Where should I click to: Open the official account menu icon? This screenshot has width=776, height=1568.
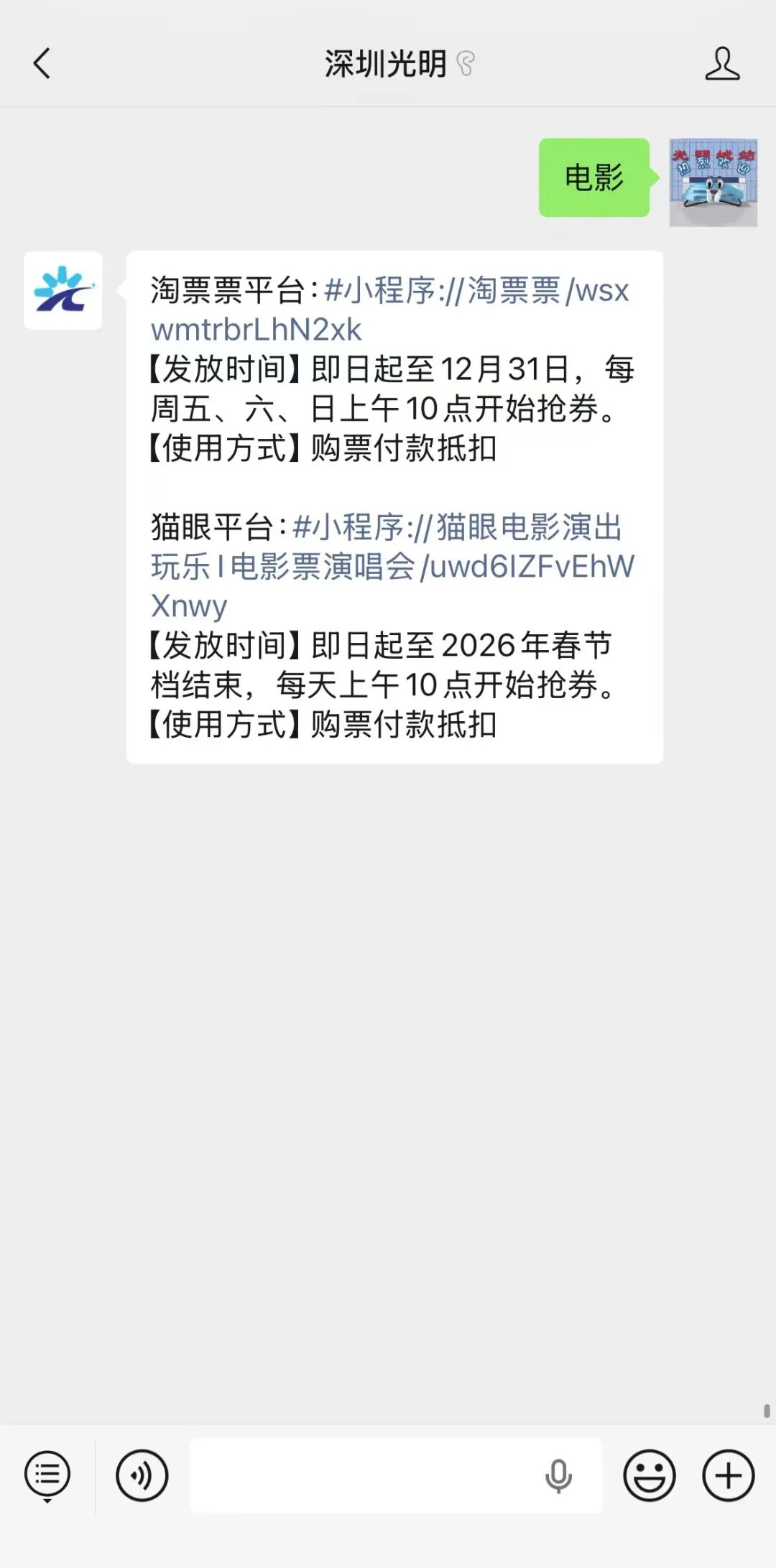[x=47, y=1475]
